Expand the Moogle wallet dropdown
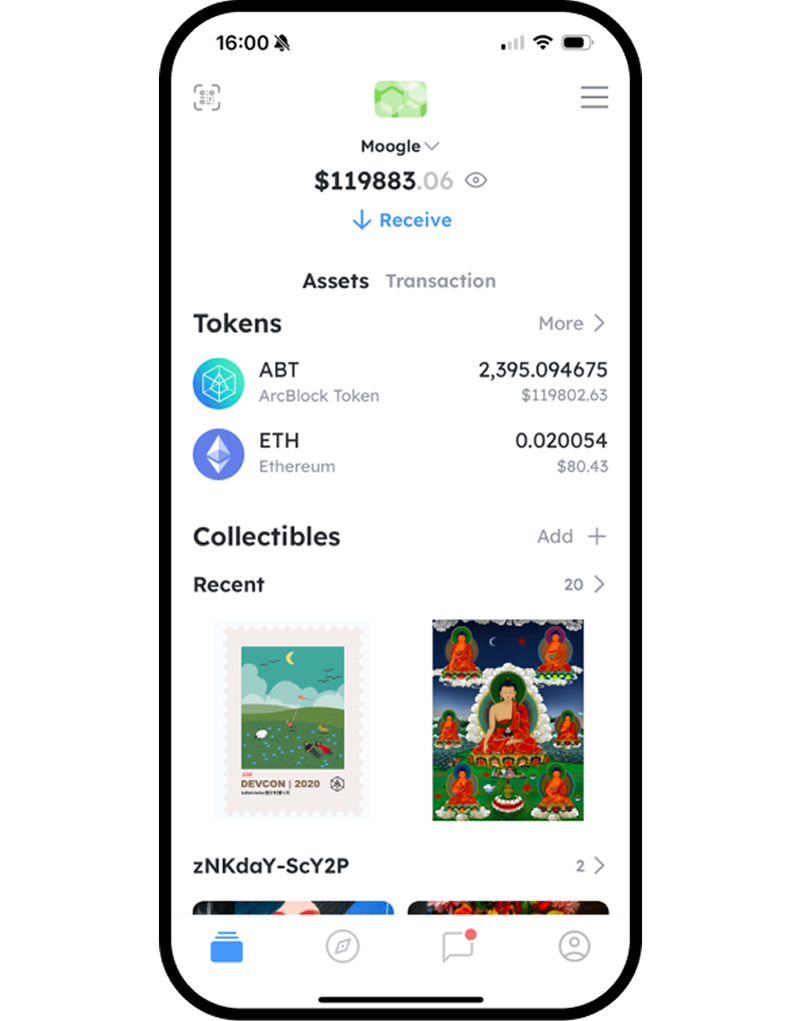801x1021 pixels. pyautogui.click(x=431, y=145)
